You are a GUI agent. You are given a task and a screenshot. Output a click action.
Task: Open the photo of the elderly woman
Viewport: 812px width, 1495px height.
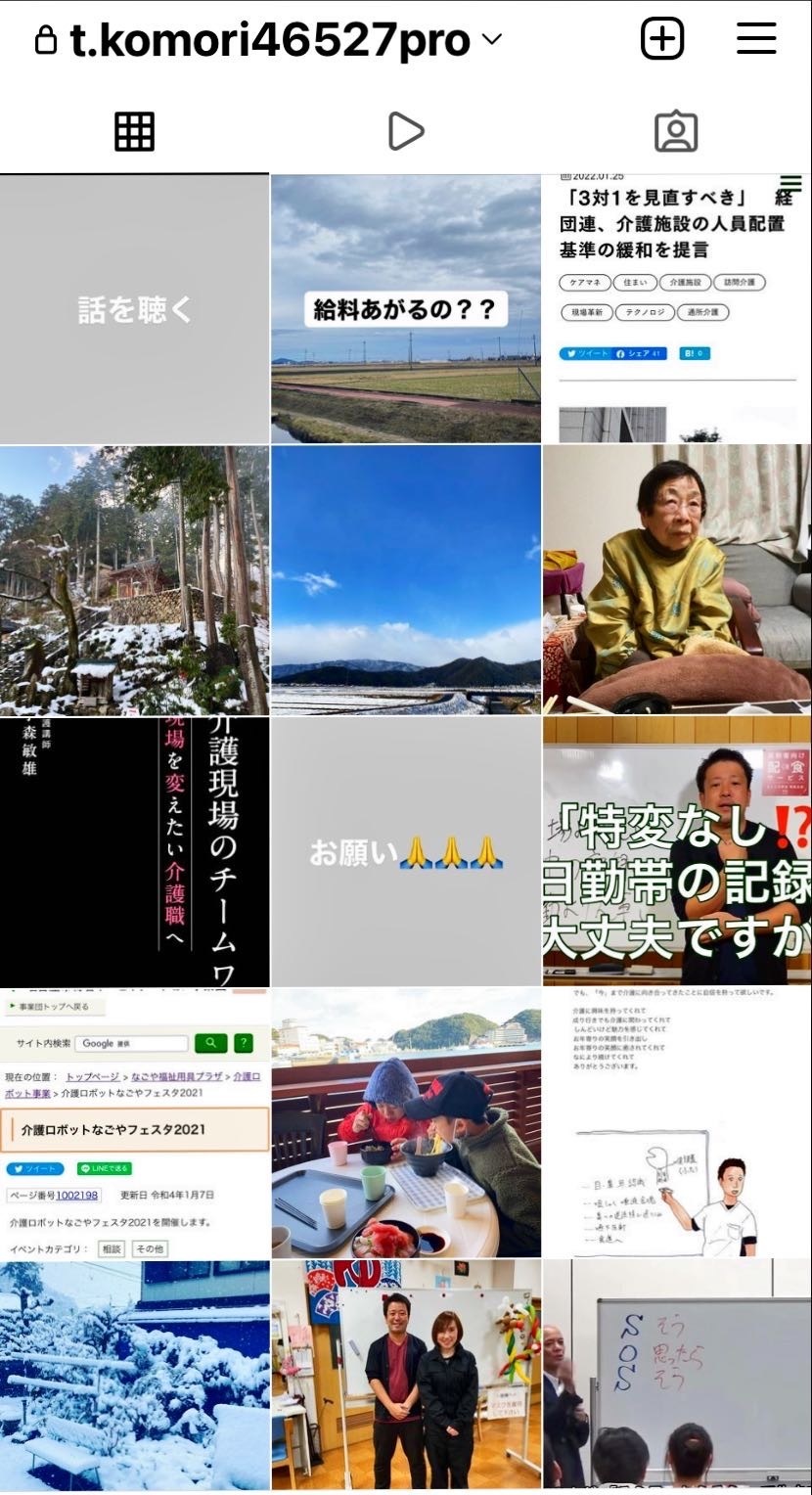point(677,580)
